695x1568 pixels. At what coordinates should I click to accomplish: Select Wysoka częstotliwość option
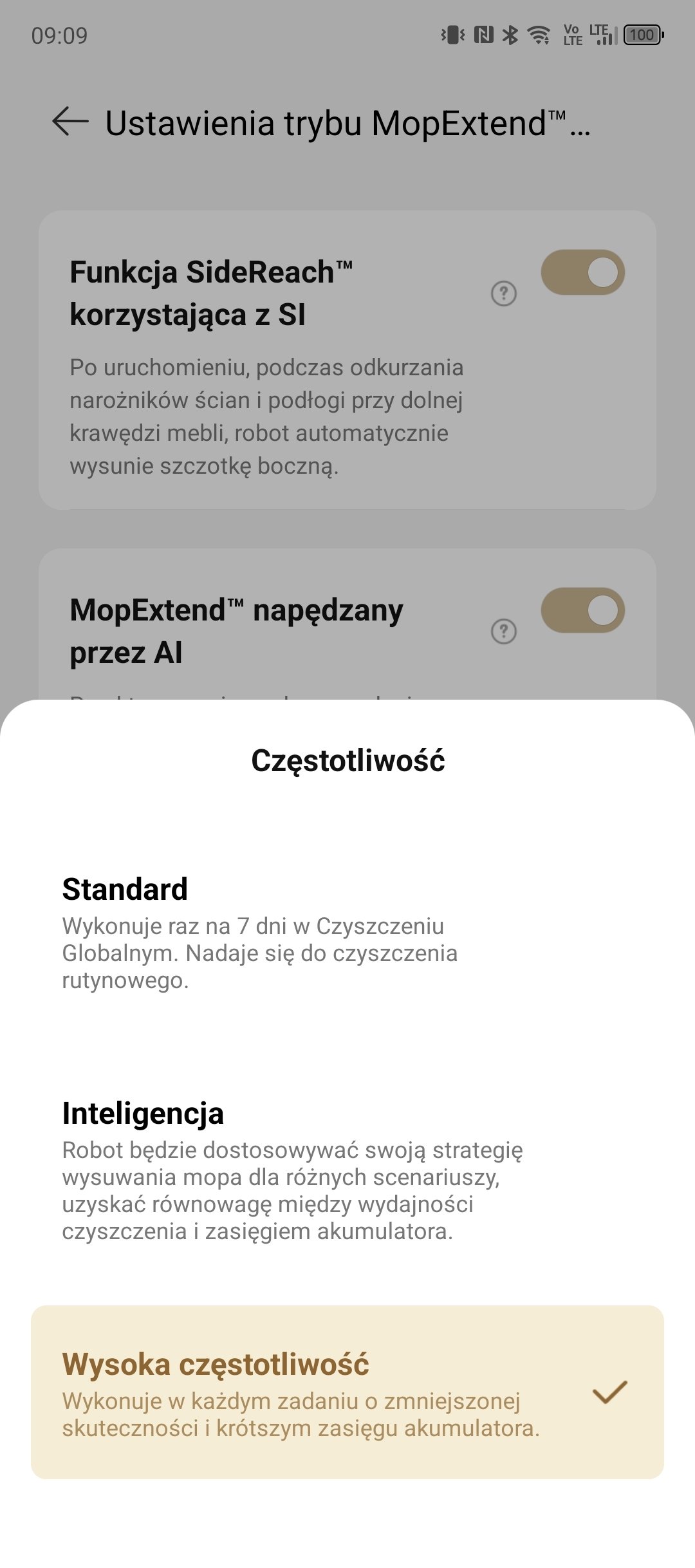347,1392
